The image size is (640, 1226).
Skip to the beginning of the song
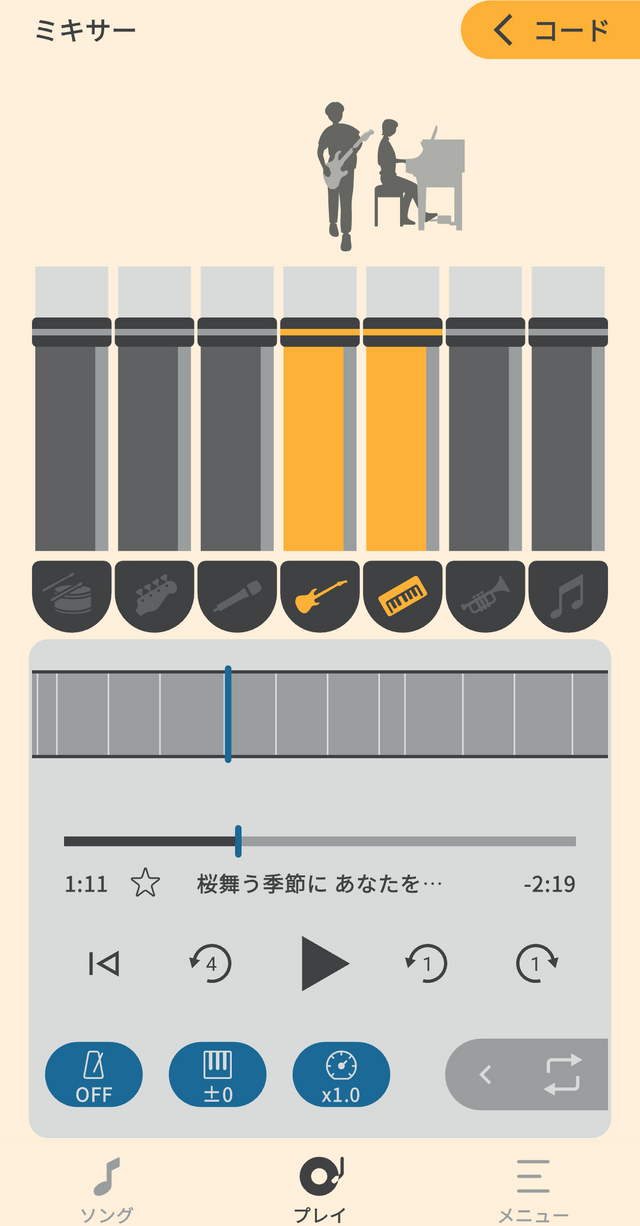coord(104,964)
